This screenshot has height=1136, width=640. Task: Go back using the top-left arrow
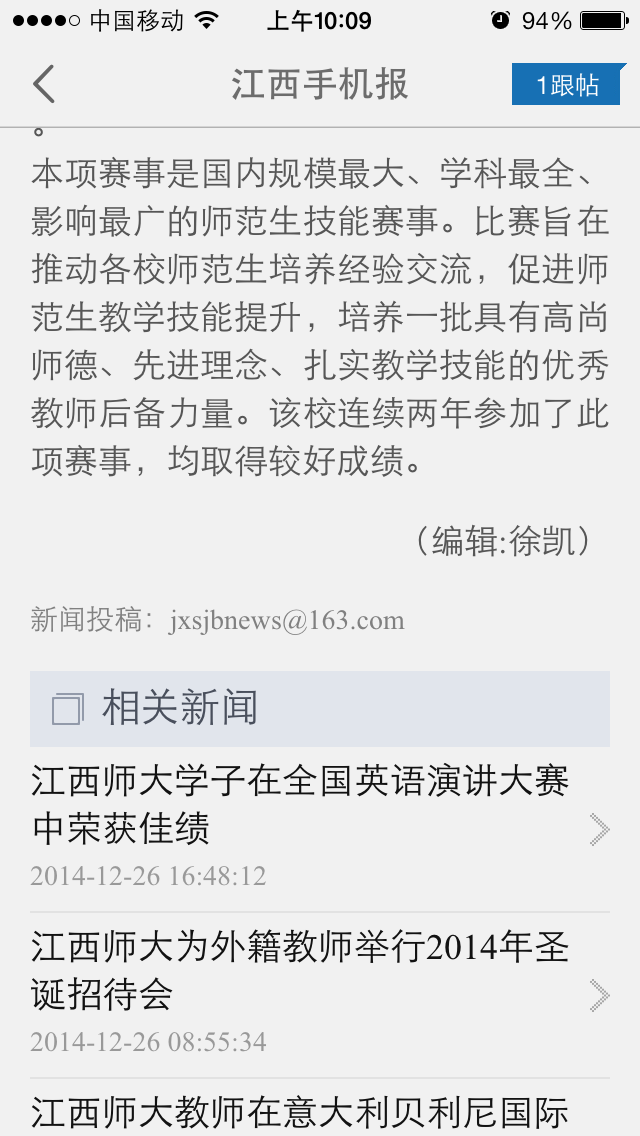pyautogui.click(x=44, y=85)
